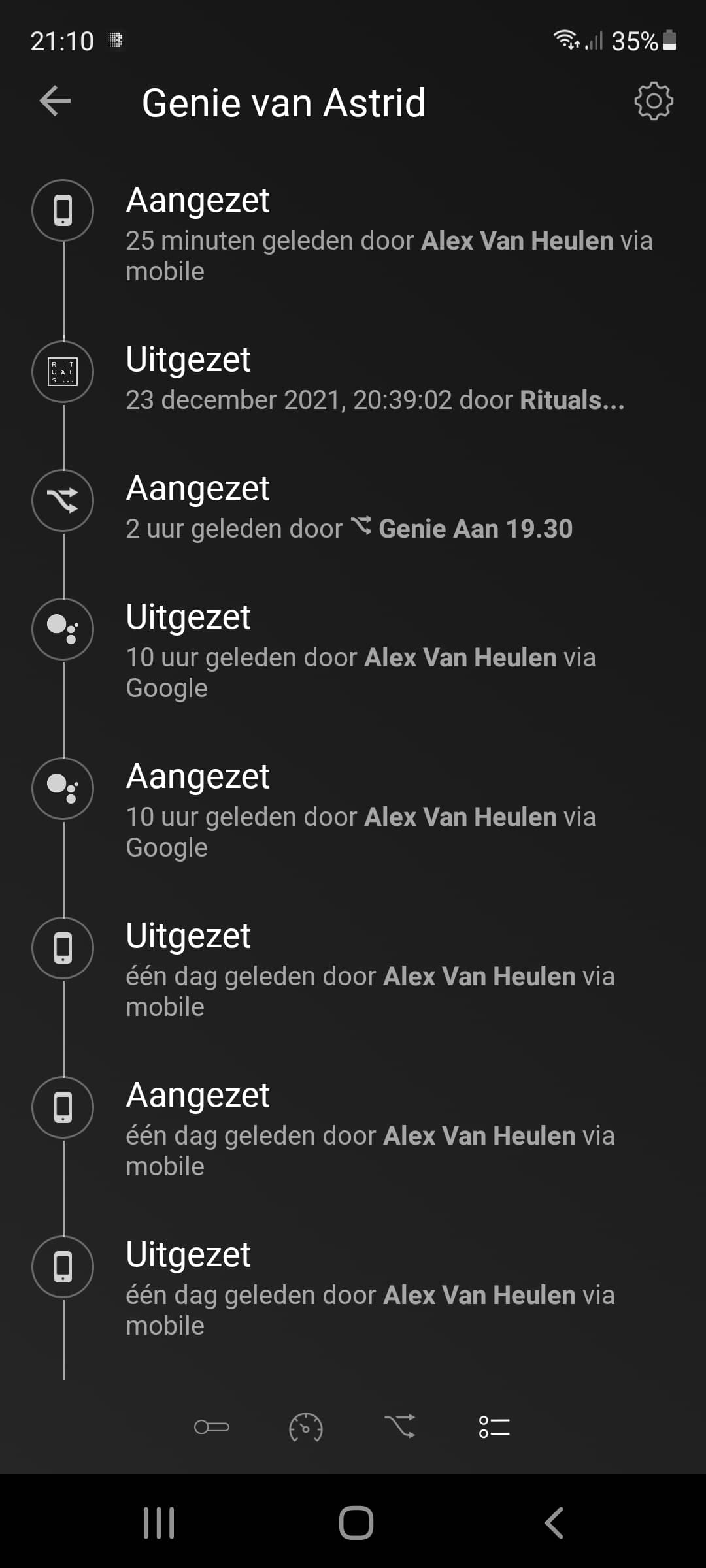This screenshot has height=1568, width=706.
Task: Open device settings gear
Action: coord(653,101)
